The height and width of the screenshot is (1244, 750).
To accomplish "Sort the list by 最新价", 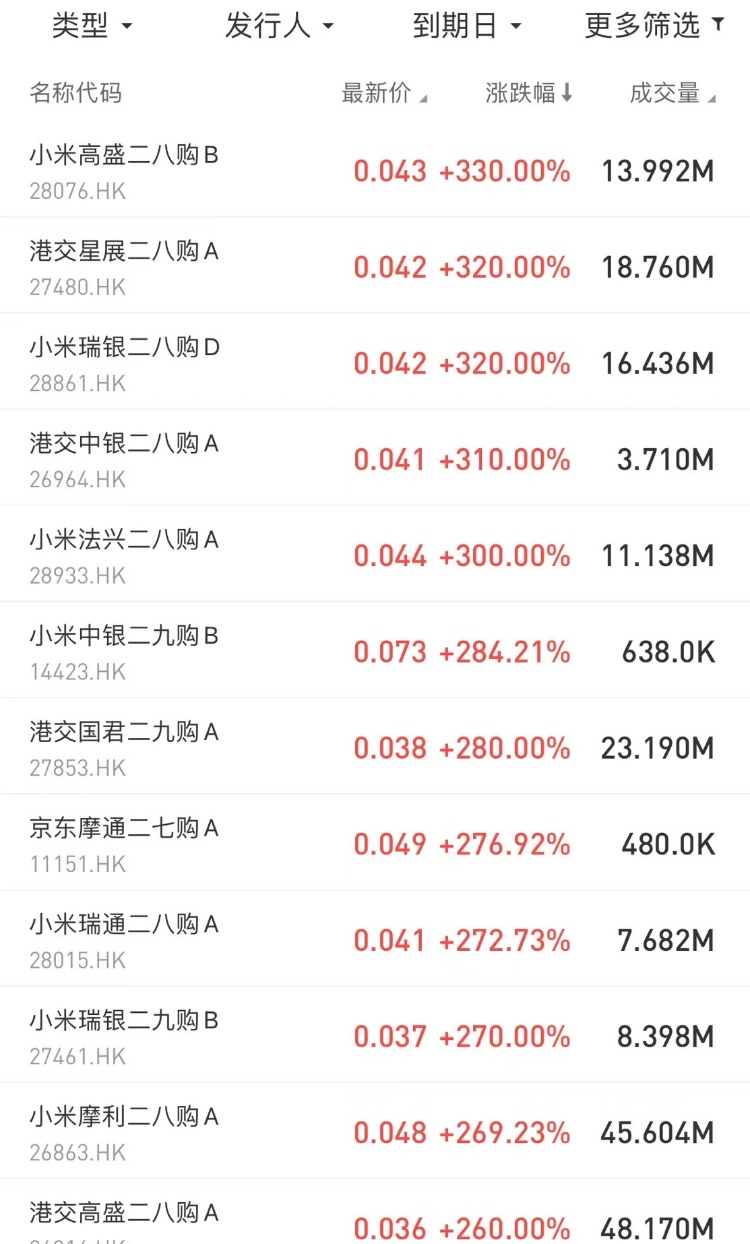I will [x=385, y=94].
